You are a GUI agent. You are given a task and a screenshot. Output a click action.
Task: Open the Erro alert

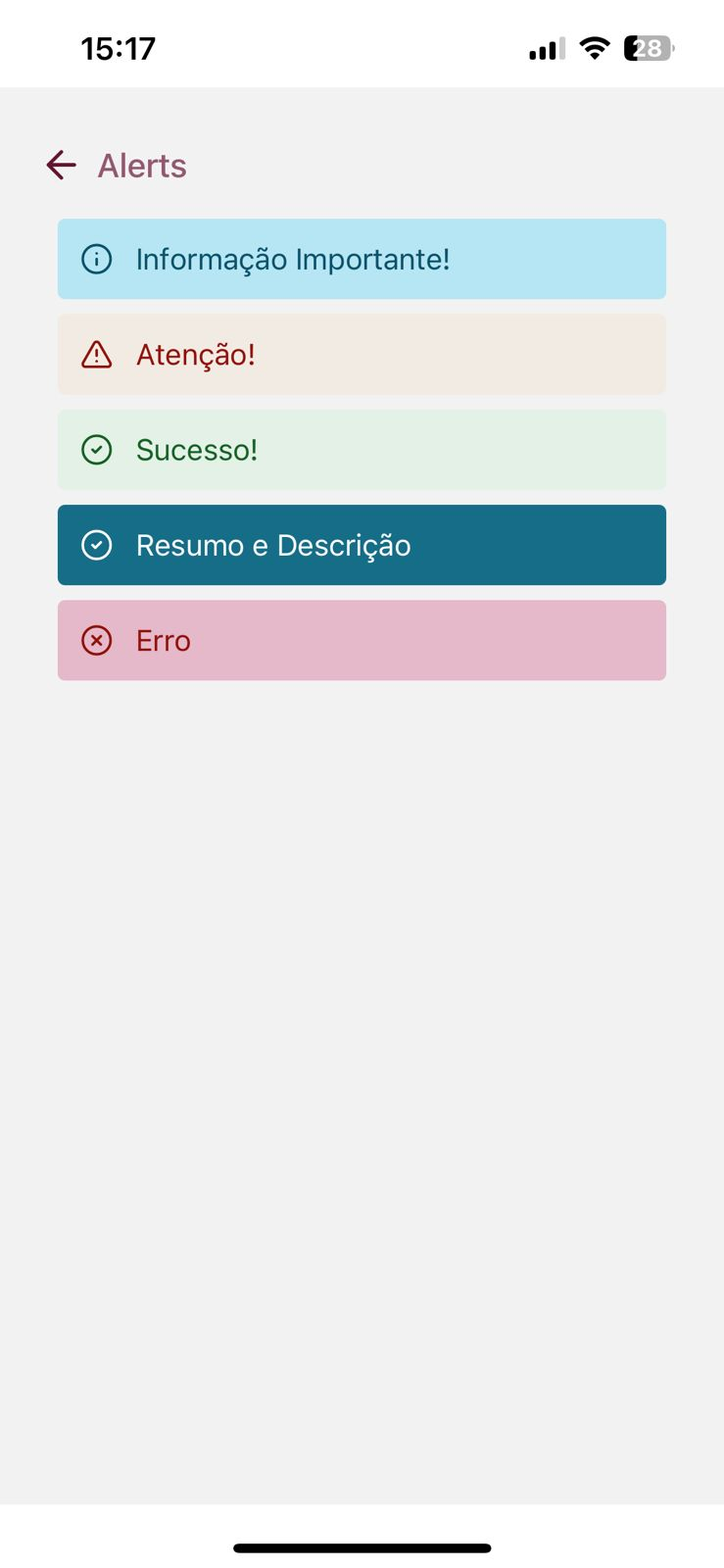pyautogui.click(x=362, y=640)
